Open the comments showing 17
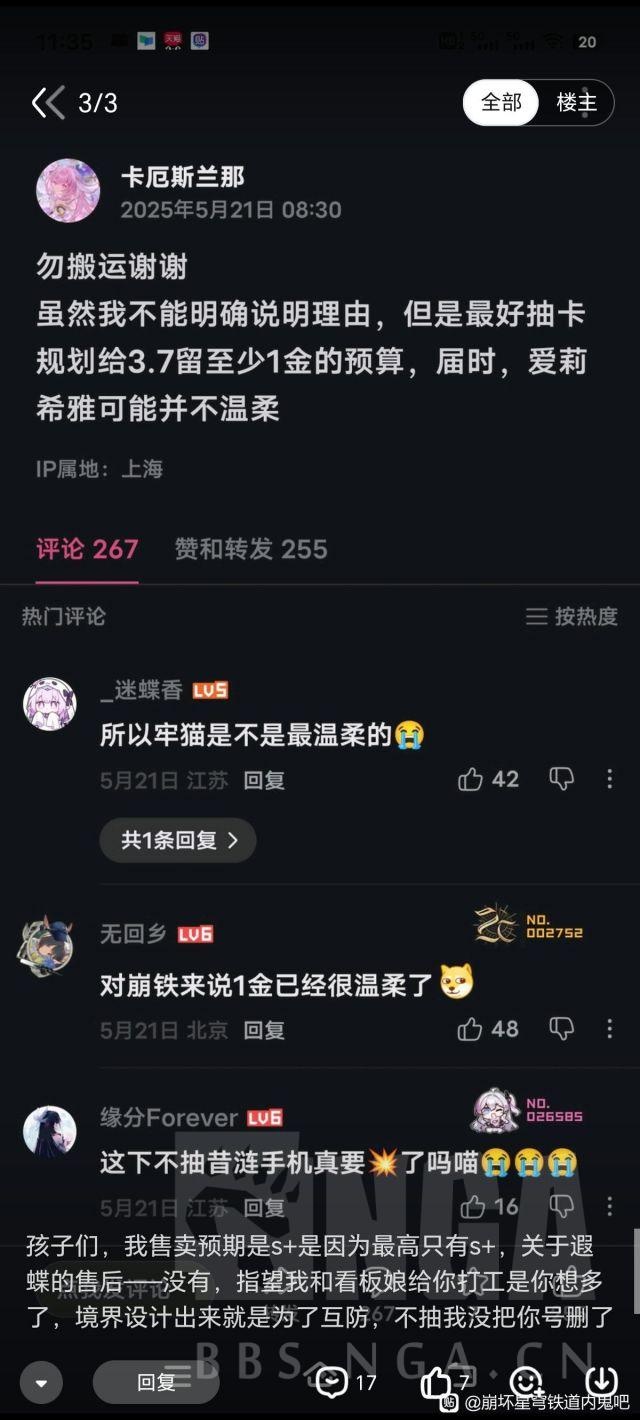This screenshot has width=640, height=1420. point(345,1382)
